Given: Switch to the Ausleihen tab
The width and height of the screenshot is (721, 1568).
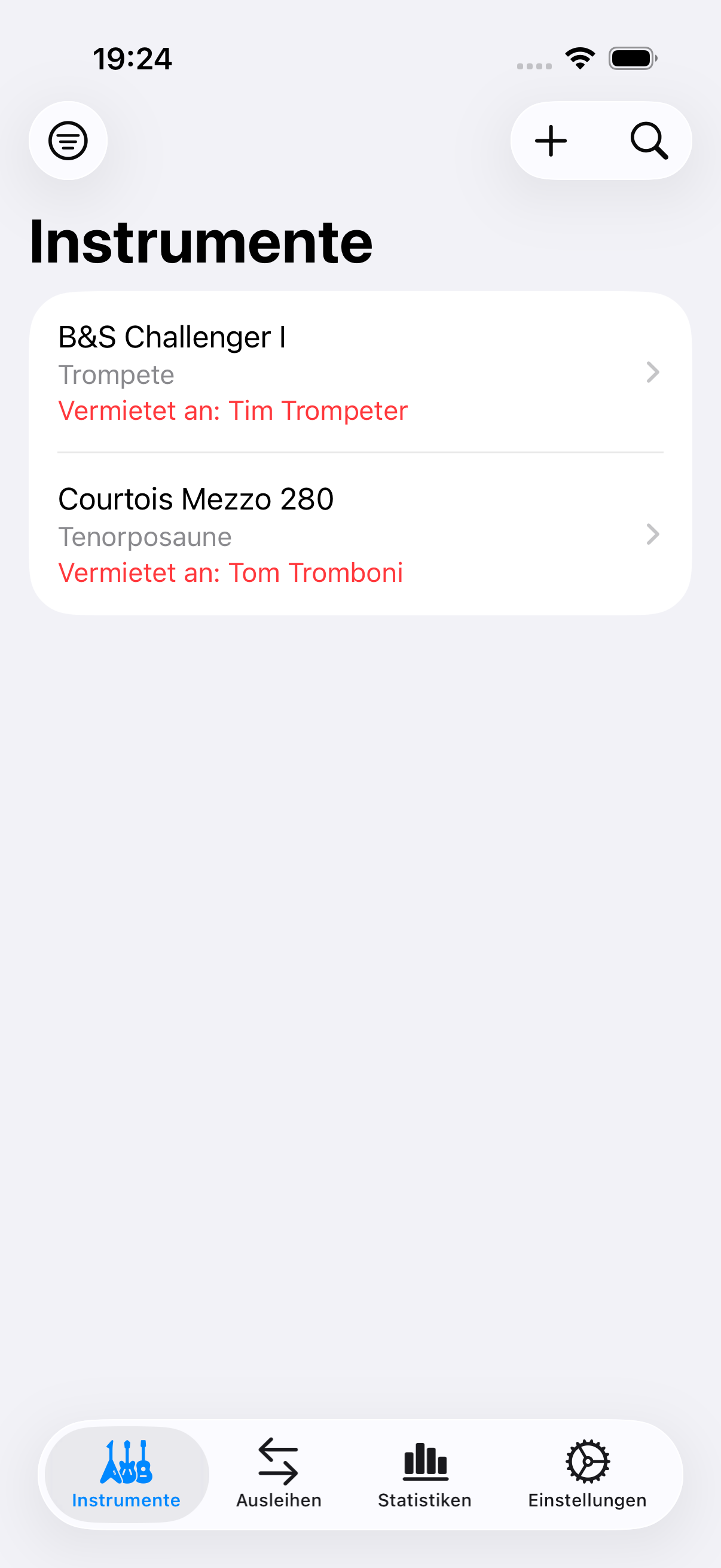Looking at the screenshot, I should (x=278, y=1479).
